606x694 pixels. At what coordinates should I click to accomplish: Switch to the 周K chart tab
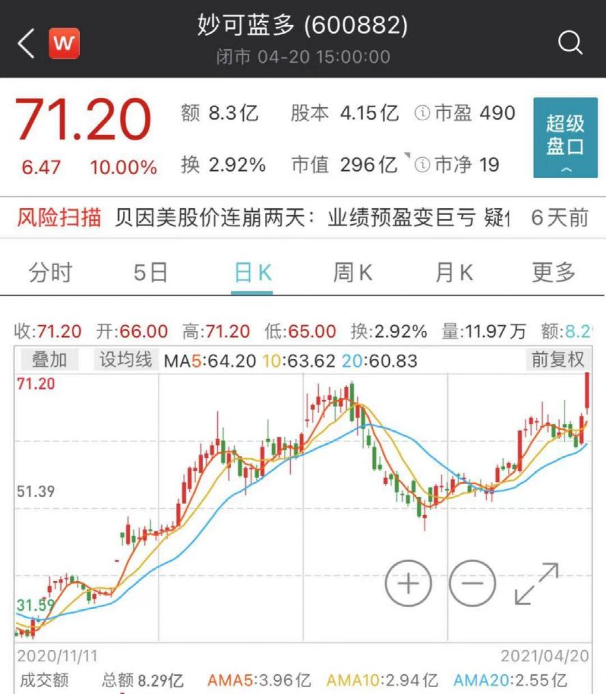(x=353, y=272)
